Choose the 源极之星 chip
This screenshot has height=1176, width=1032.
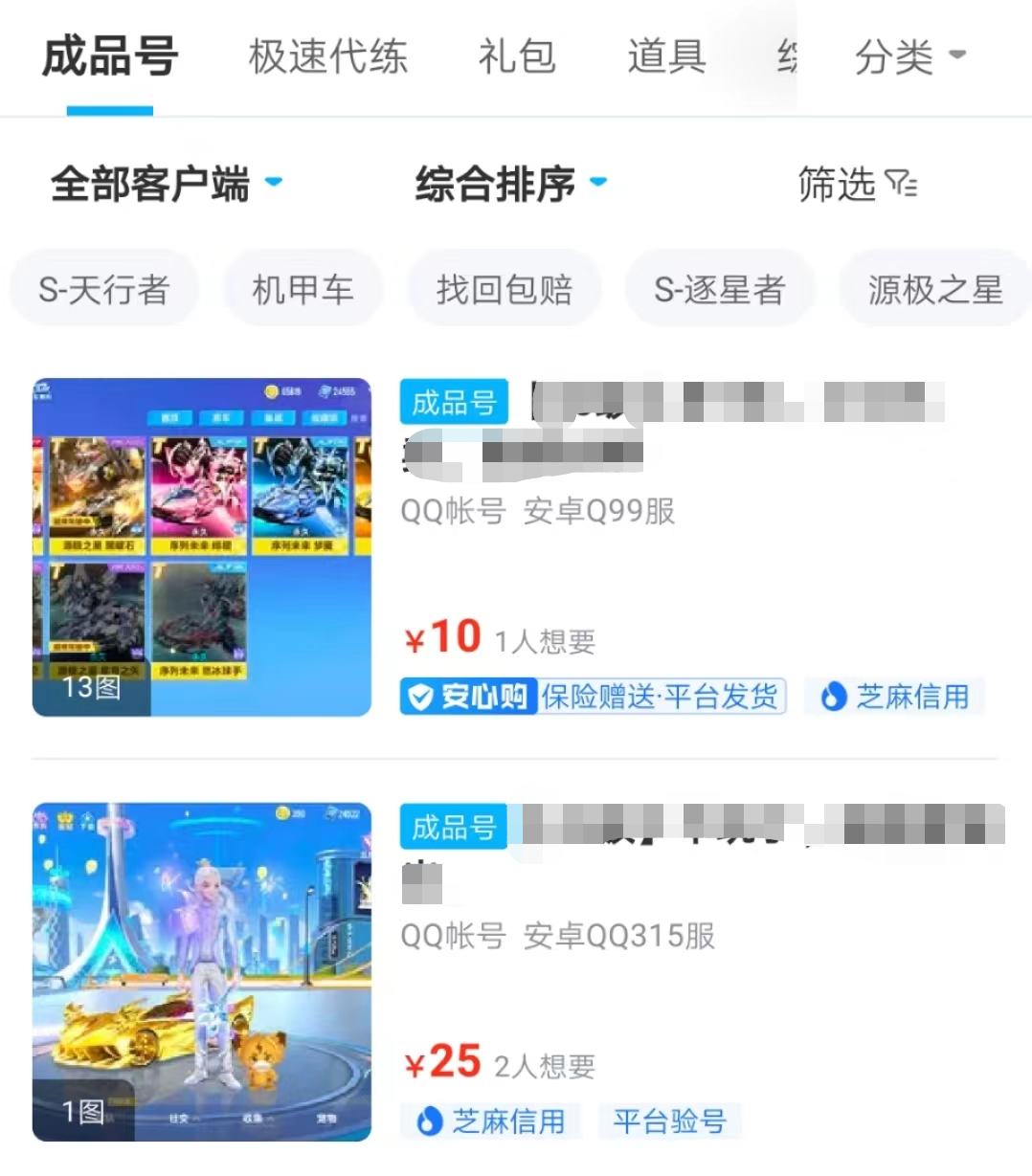[934, 289]
